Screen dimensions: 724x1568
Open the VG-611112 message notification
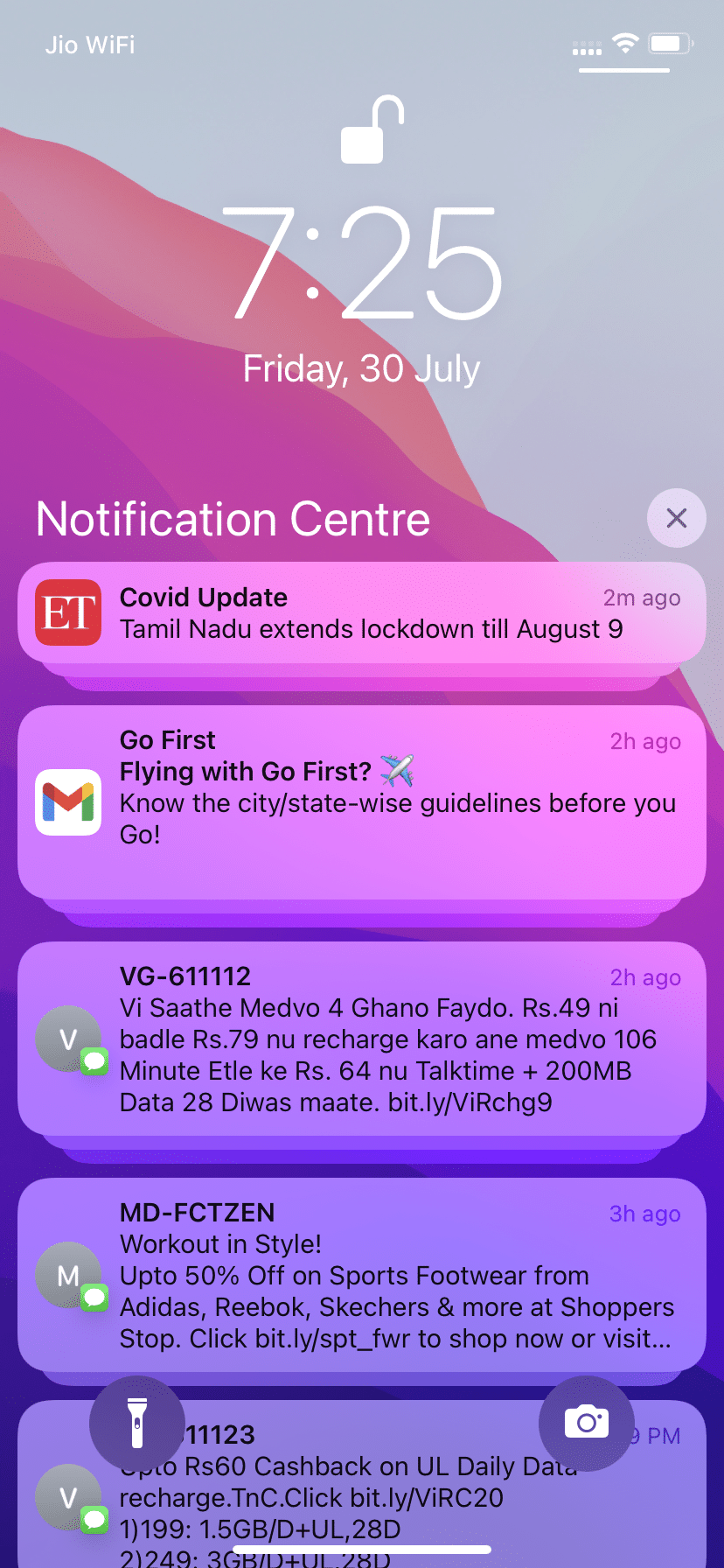361,1039
